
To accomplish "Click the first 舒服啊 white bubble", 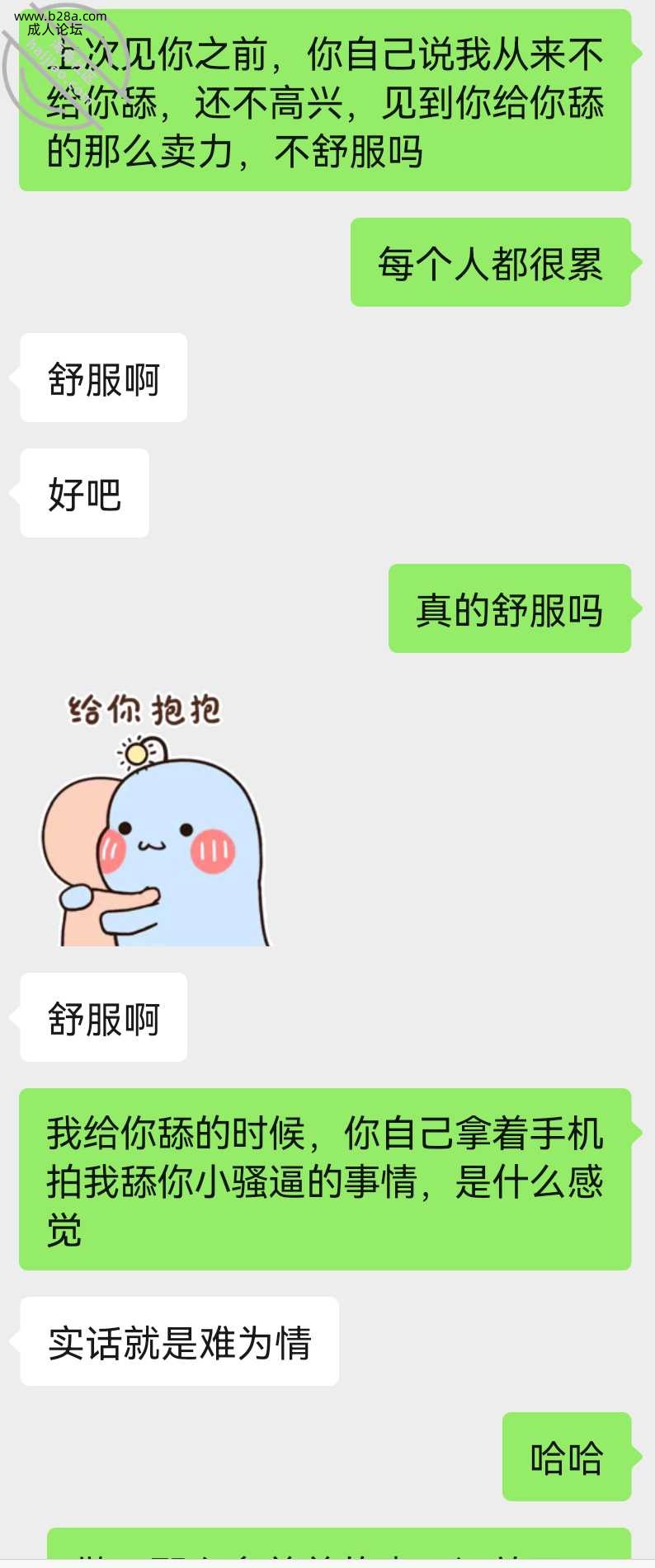I will click(103, 377).
